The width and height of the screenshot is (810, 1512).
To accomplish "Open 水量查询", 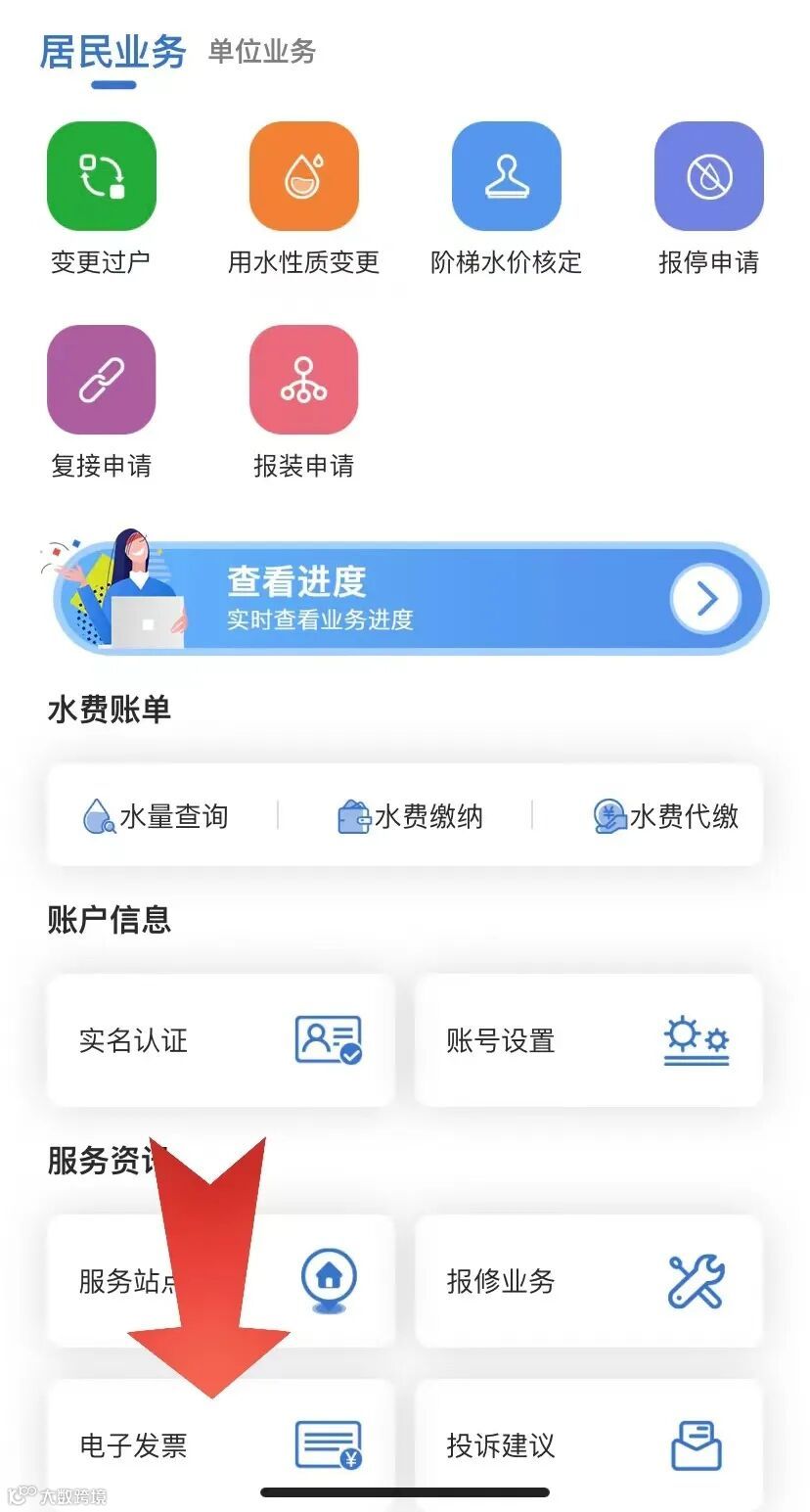I will 157,816.
